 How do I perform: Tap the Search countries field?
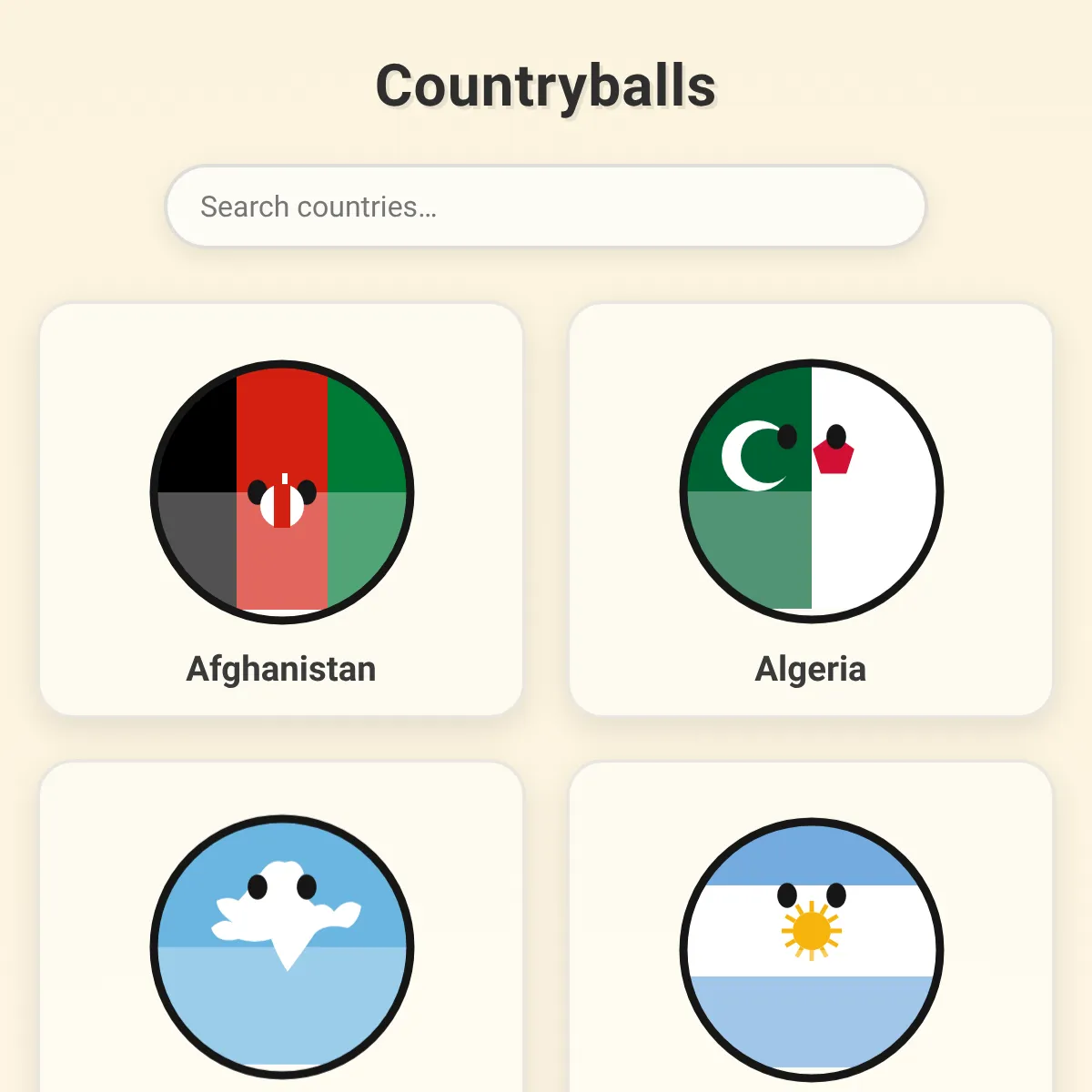546,207
